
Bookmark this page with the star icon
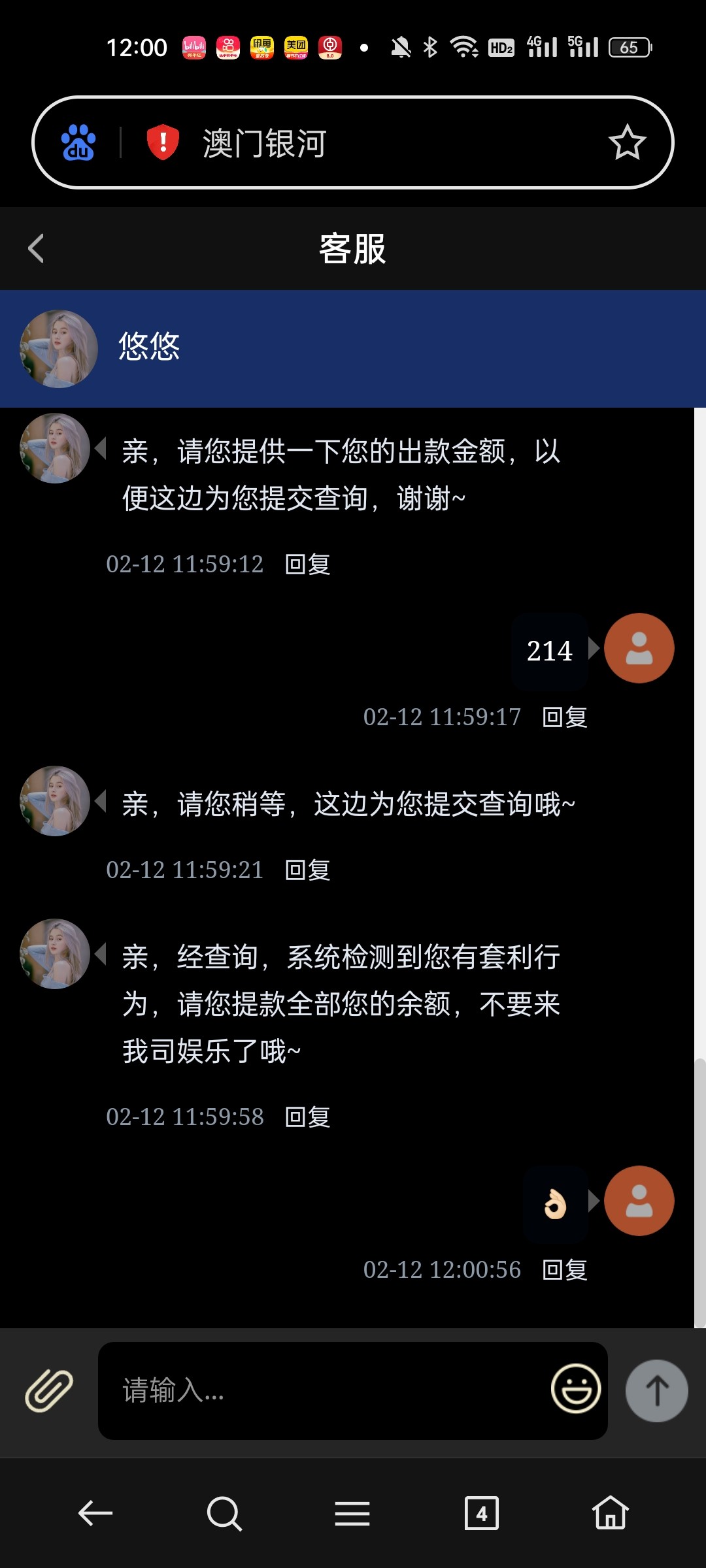pyautogui.click(x=627, y=142)
